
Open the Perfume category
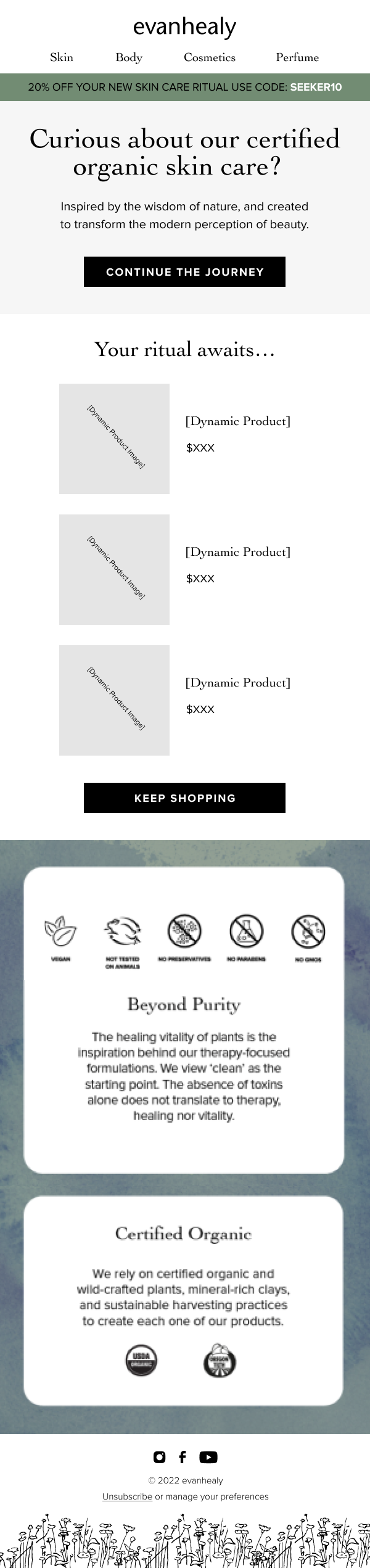(297, 57)
